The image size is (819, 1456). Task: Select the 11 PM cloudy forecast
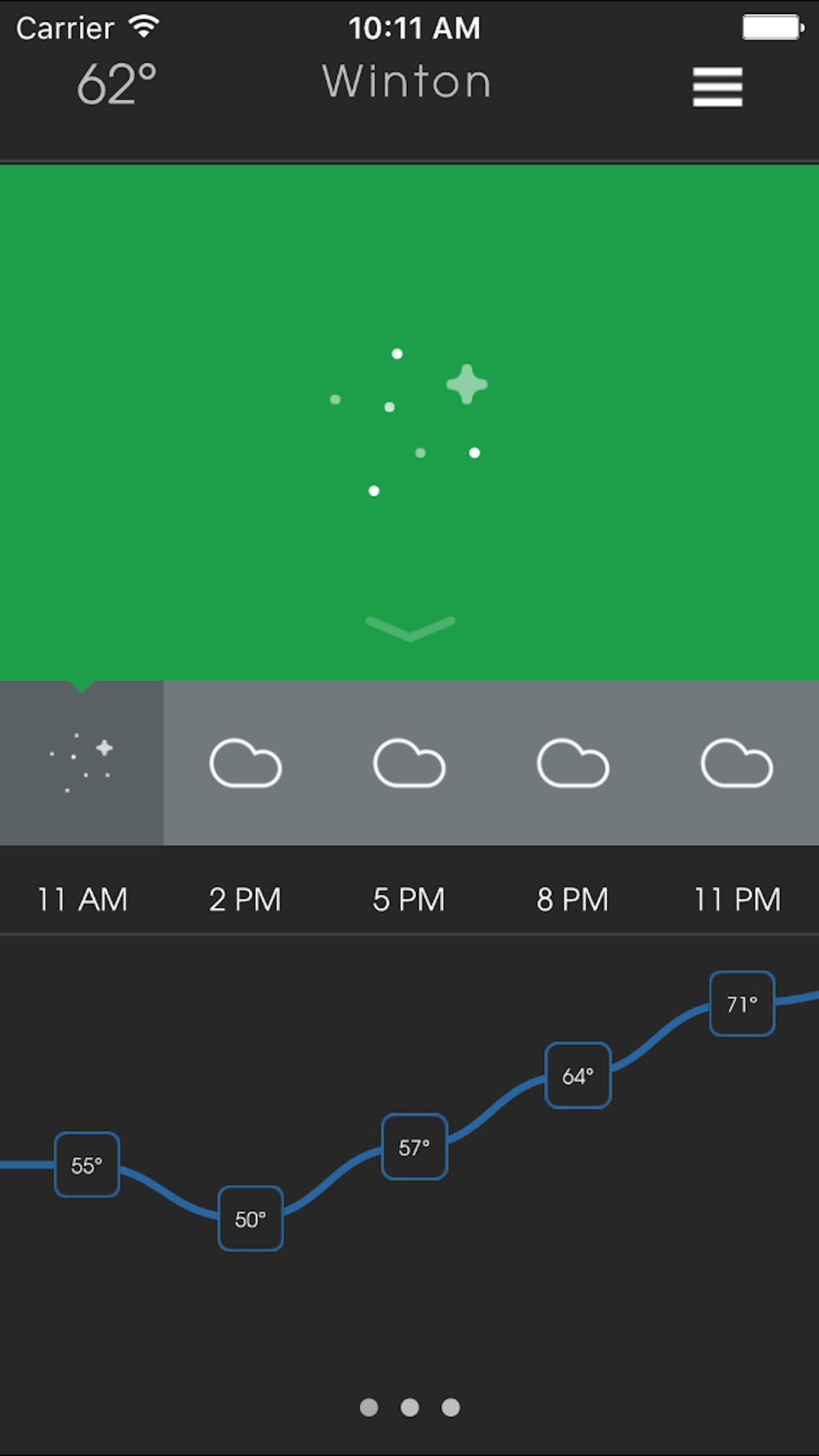pos(737,762)
